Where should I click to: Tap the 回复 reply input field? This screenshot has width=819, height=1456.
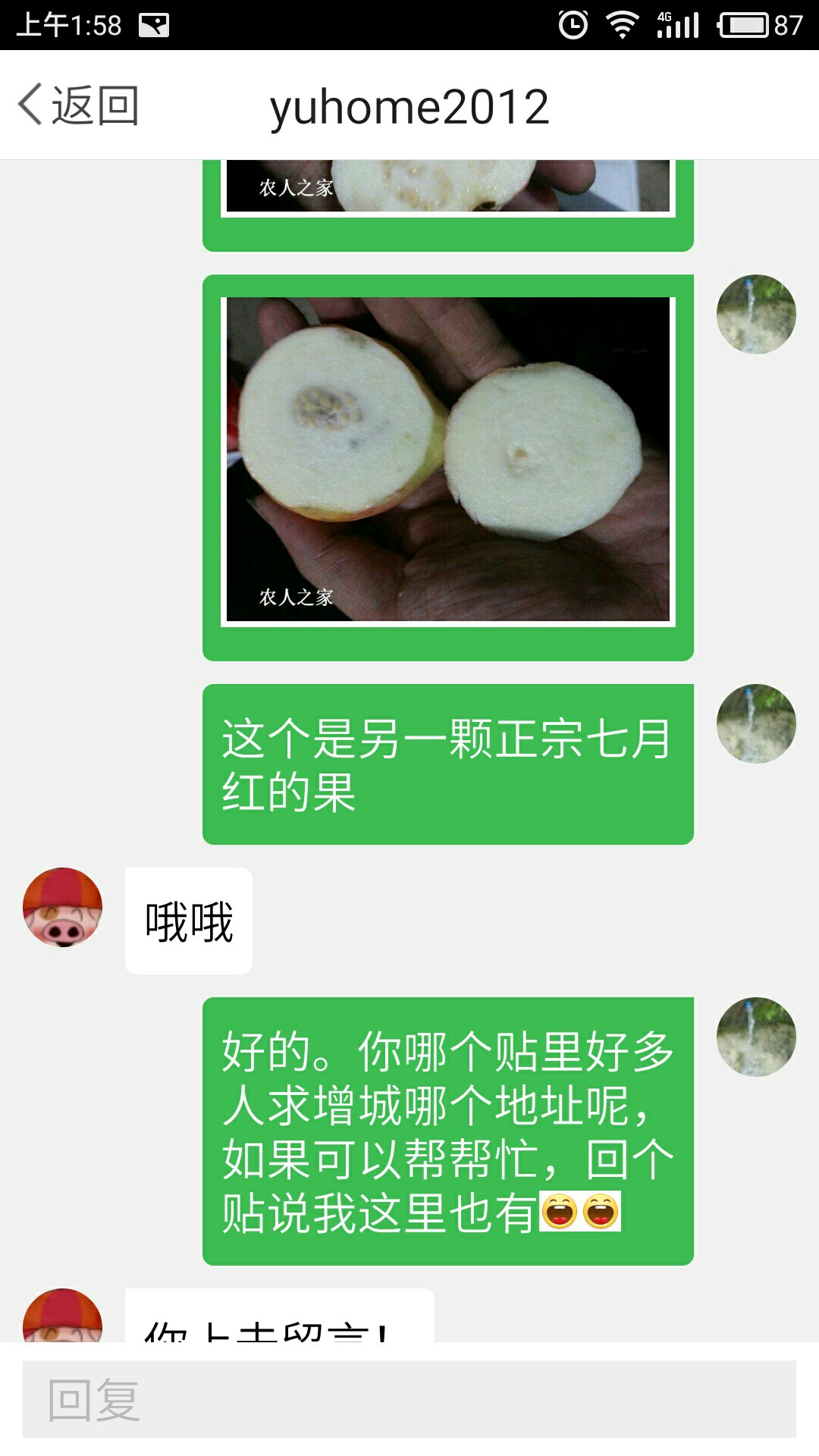pos(409,1399)
